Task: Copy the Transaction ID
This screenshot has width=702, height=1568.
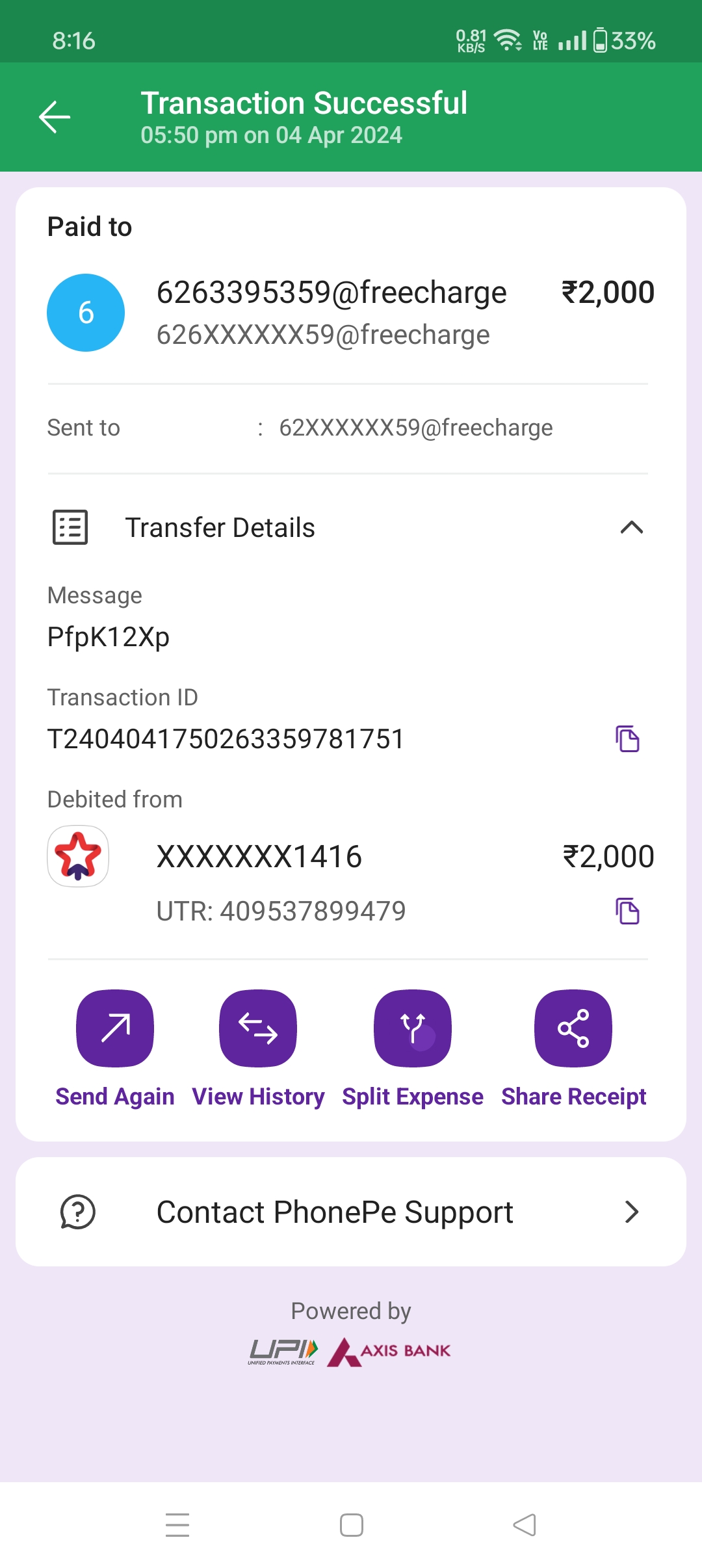Action: pos(627,739)
